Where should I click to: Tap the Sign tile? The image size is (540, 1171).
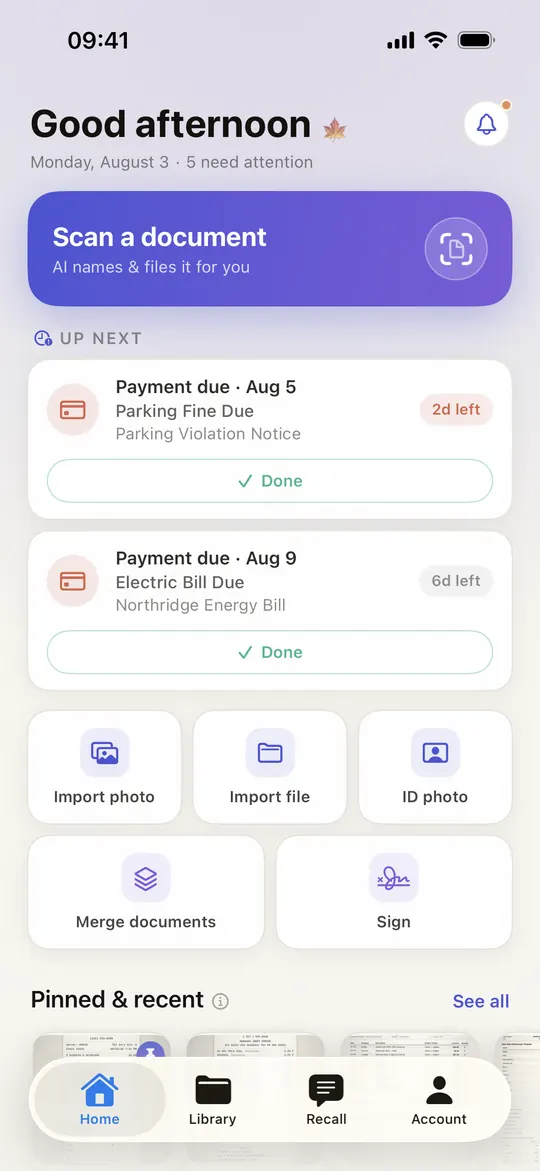pyautogui.click(x=394, y=892)
